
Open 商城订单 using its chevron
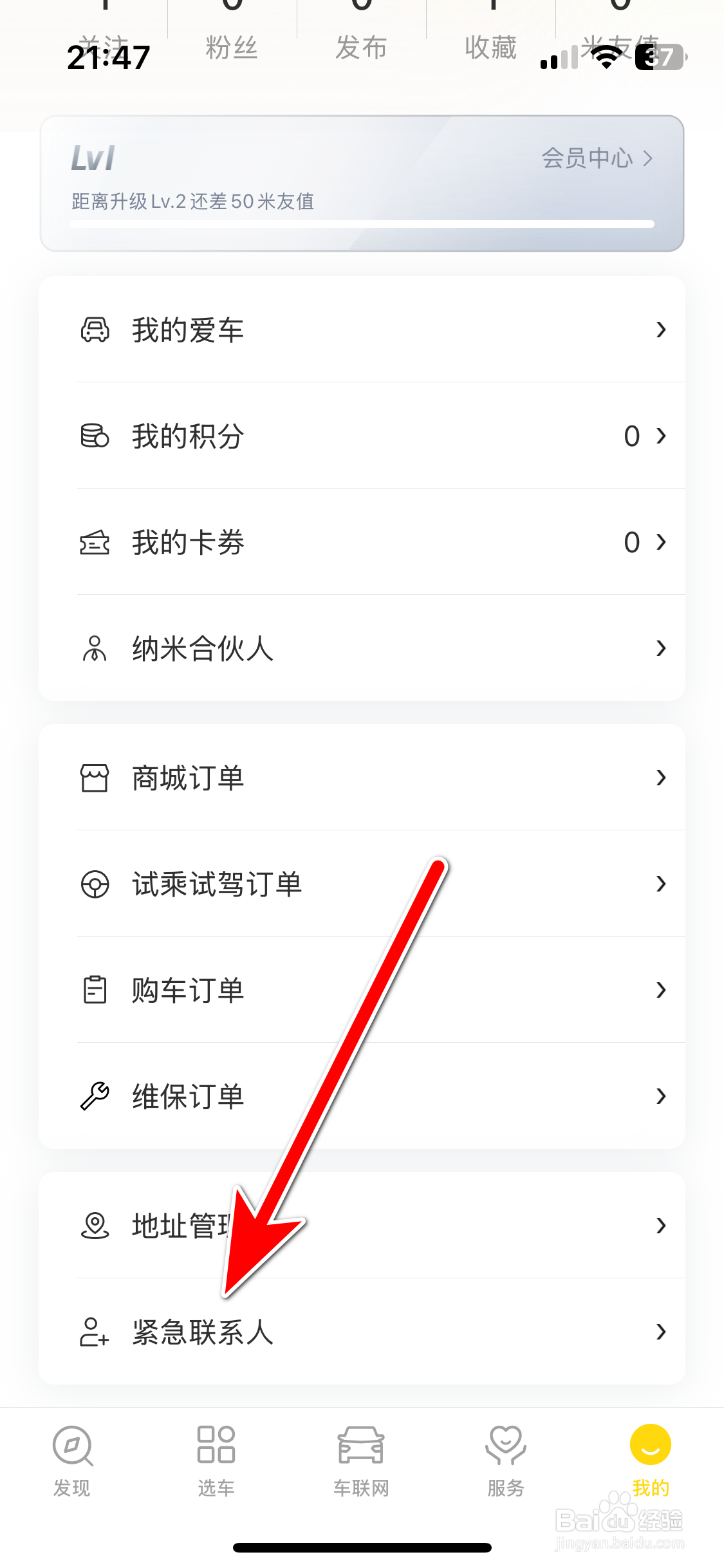tap(661, 778)
